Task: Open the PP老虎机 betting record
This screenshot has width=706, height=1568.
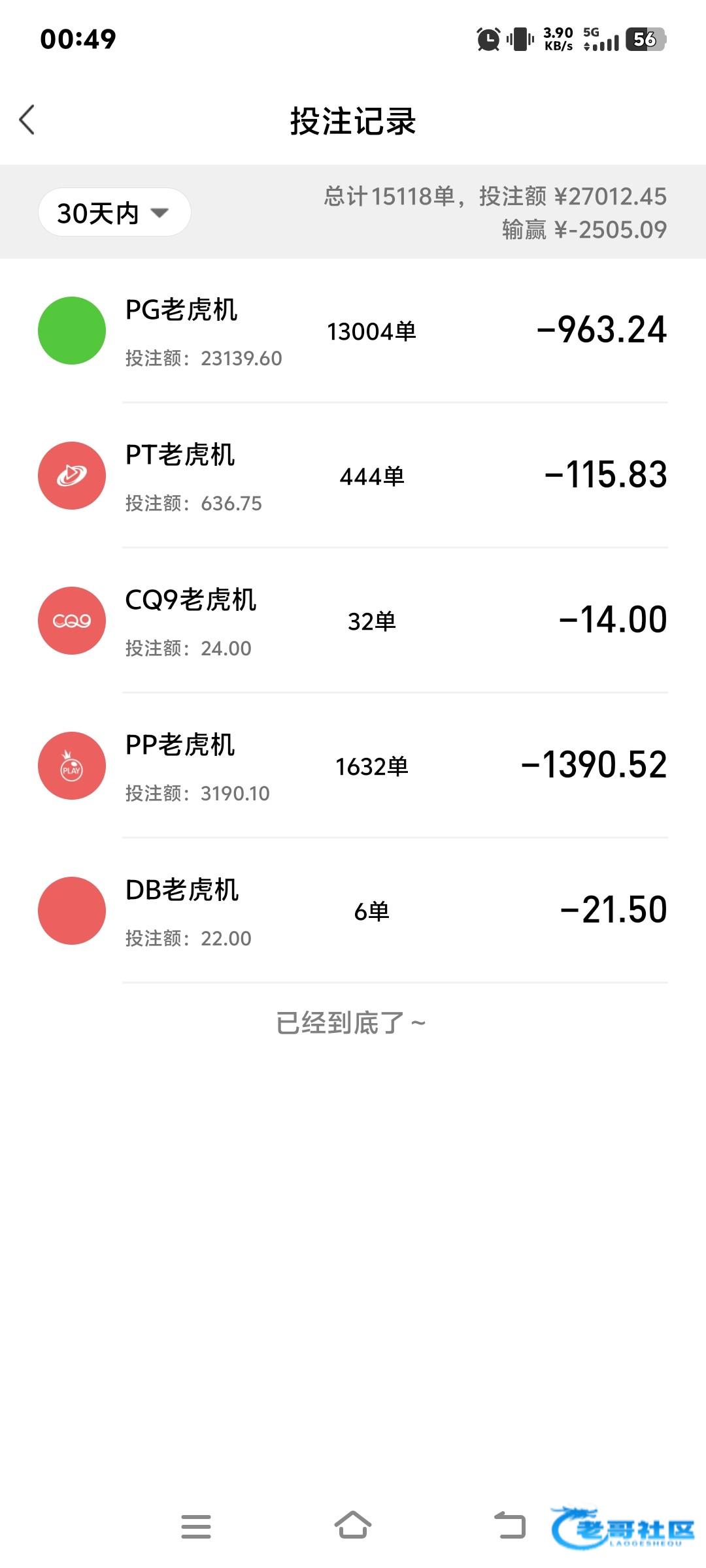Action: click(x=353, y=766)
